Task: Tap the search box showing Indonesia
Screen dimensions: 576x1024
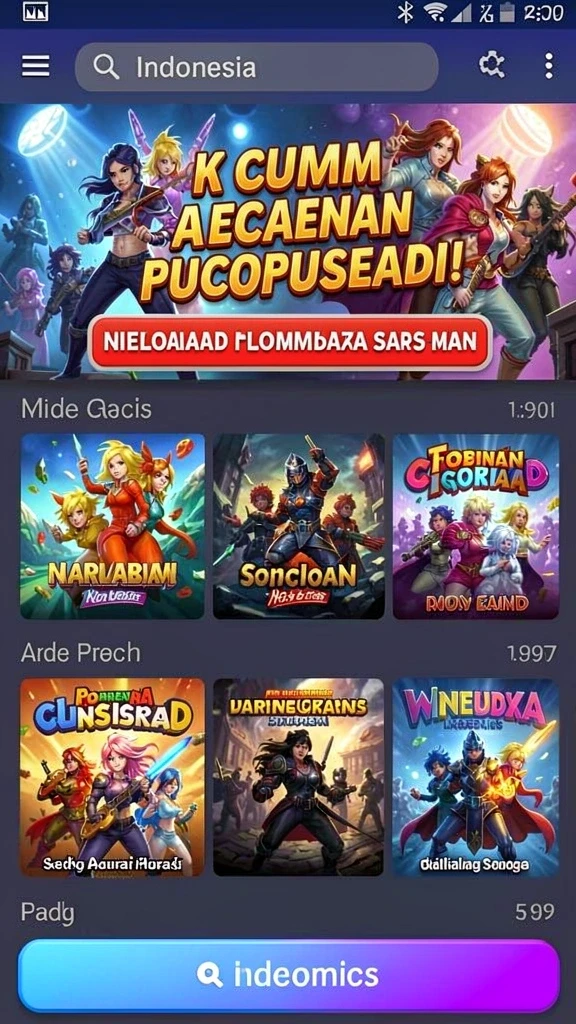Action: coord(256,67)
